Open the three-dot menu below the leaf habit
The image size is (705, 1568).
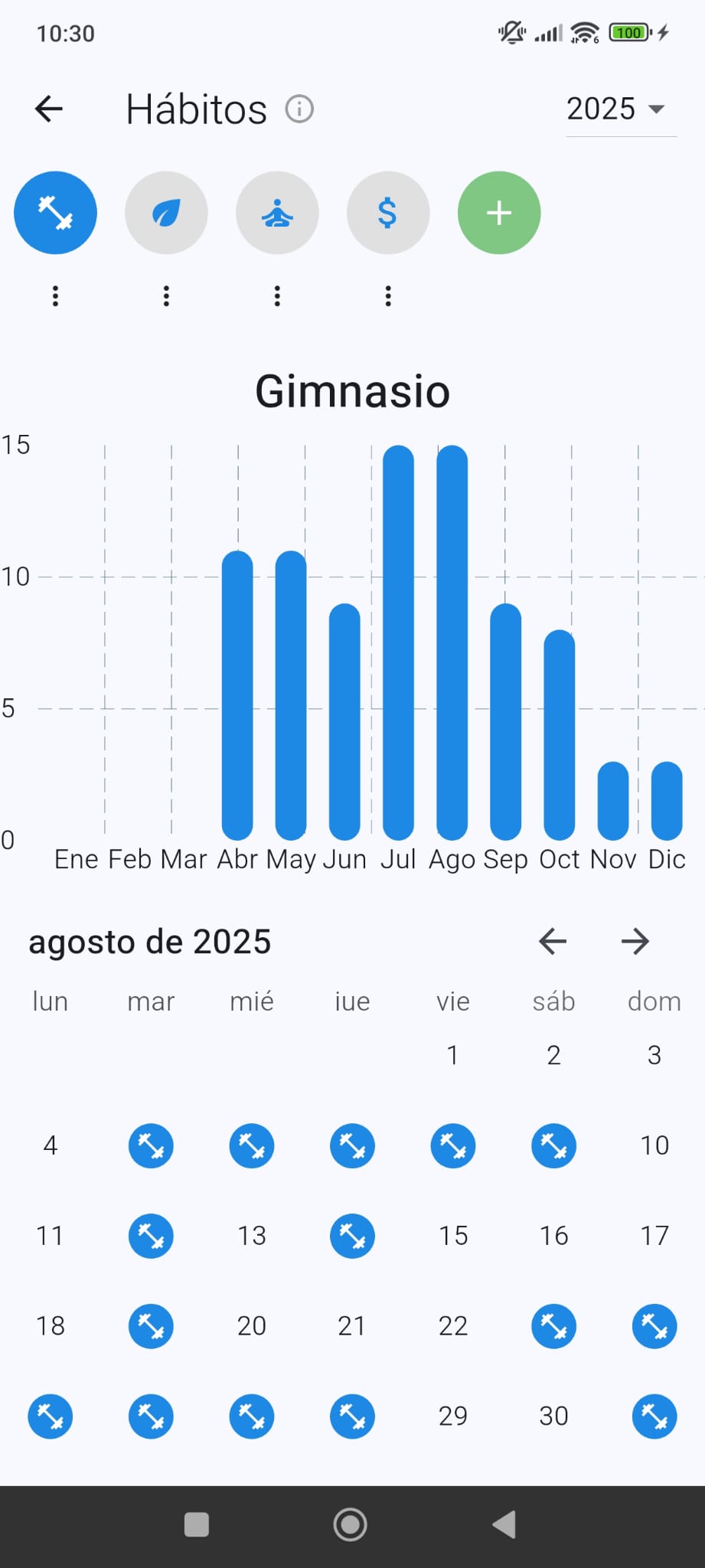(165, 296)
